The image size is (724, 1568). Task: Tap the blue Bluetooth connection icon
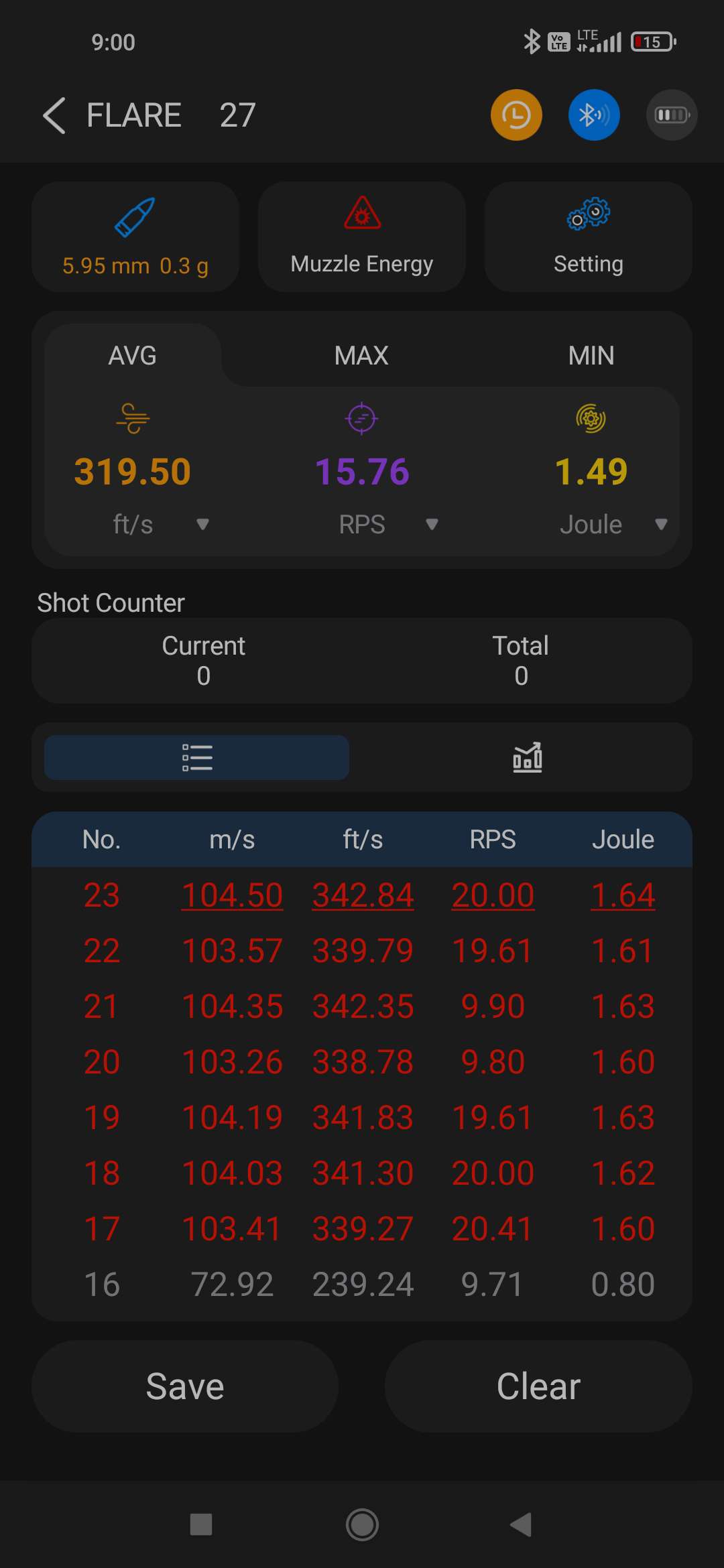(x=594, y=115)
